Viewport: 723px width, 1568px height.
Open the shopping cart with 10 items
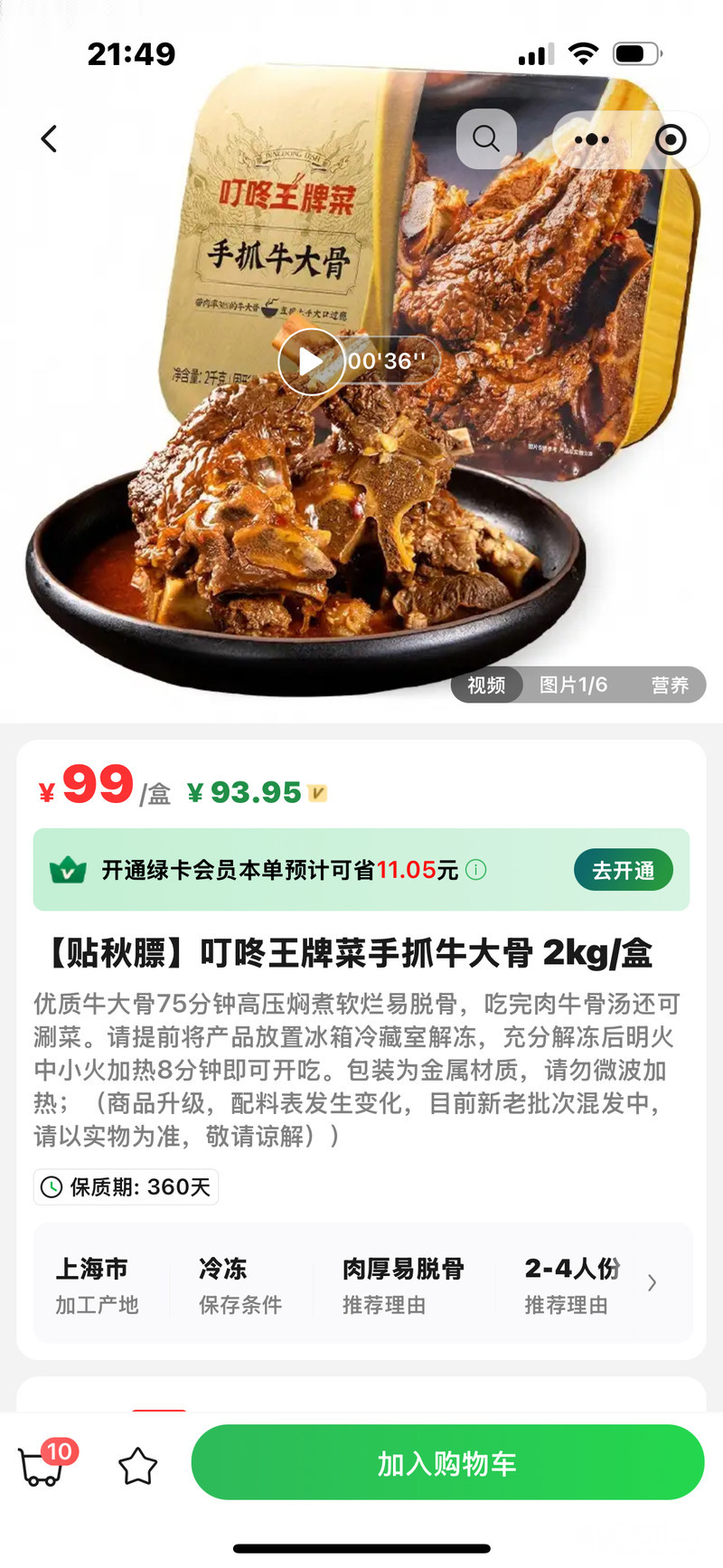(x=43, y=1463)
